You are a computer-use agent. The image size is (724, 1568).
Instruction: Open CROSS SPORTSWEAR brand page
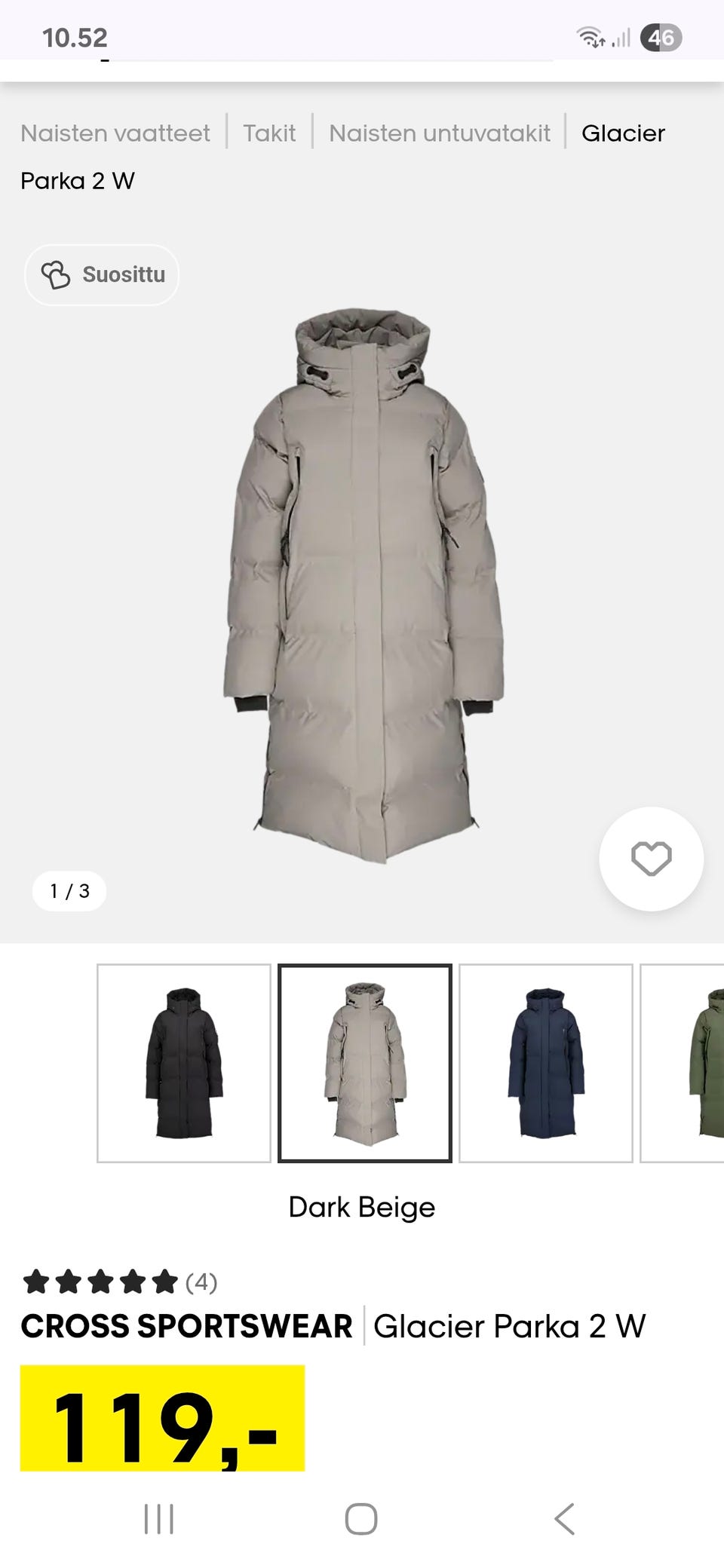(x=186, y=1326)
